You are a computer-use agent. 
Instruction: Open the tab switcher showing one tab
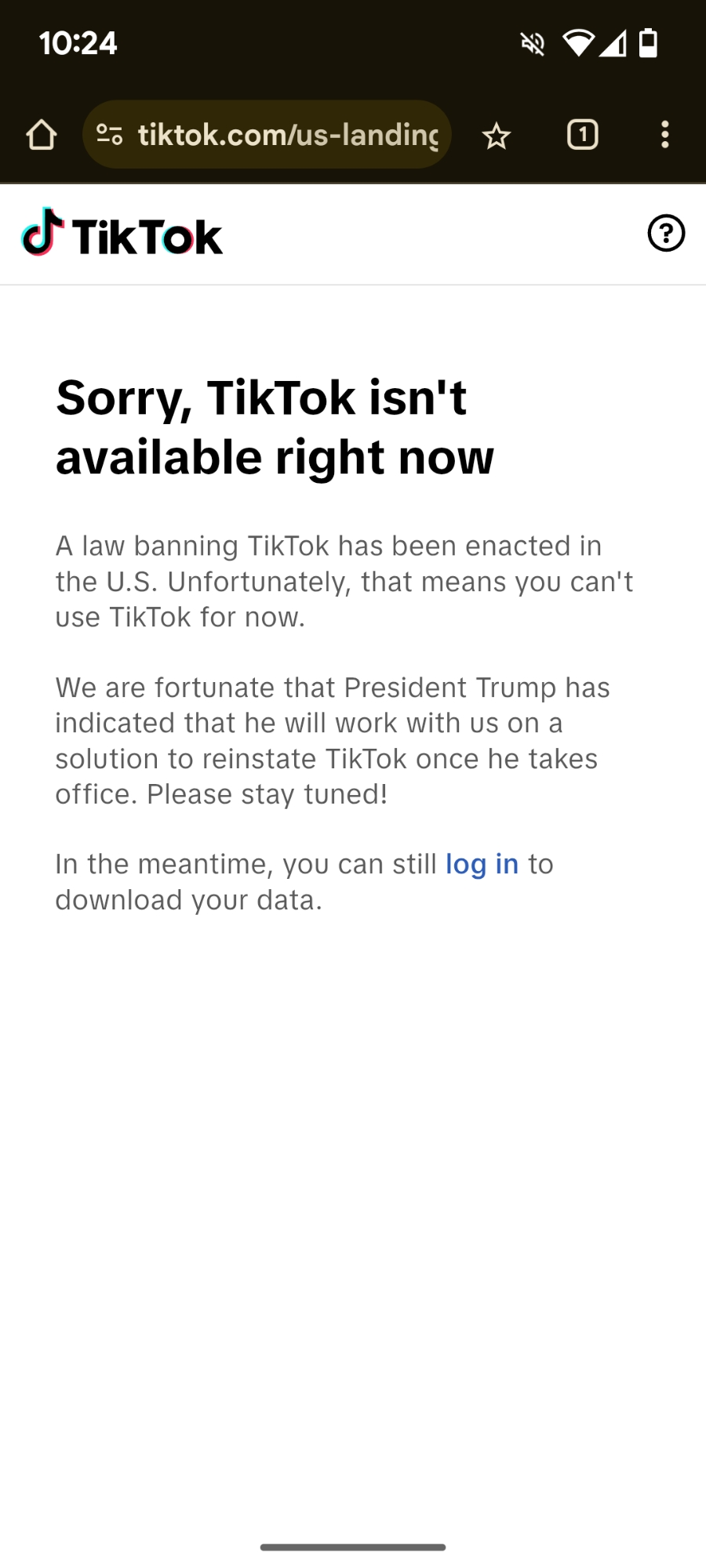point(582,135)
